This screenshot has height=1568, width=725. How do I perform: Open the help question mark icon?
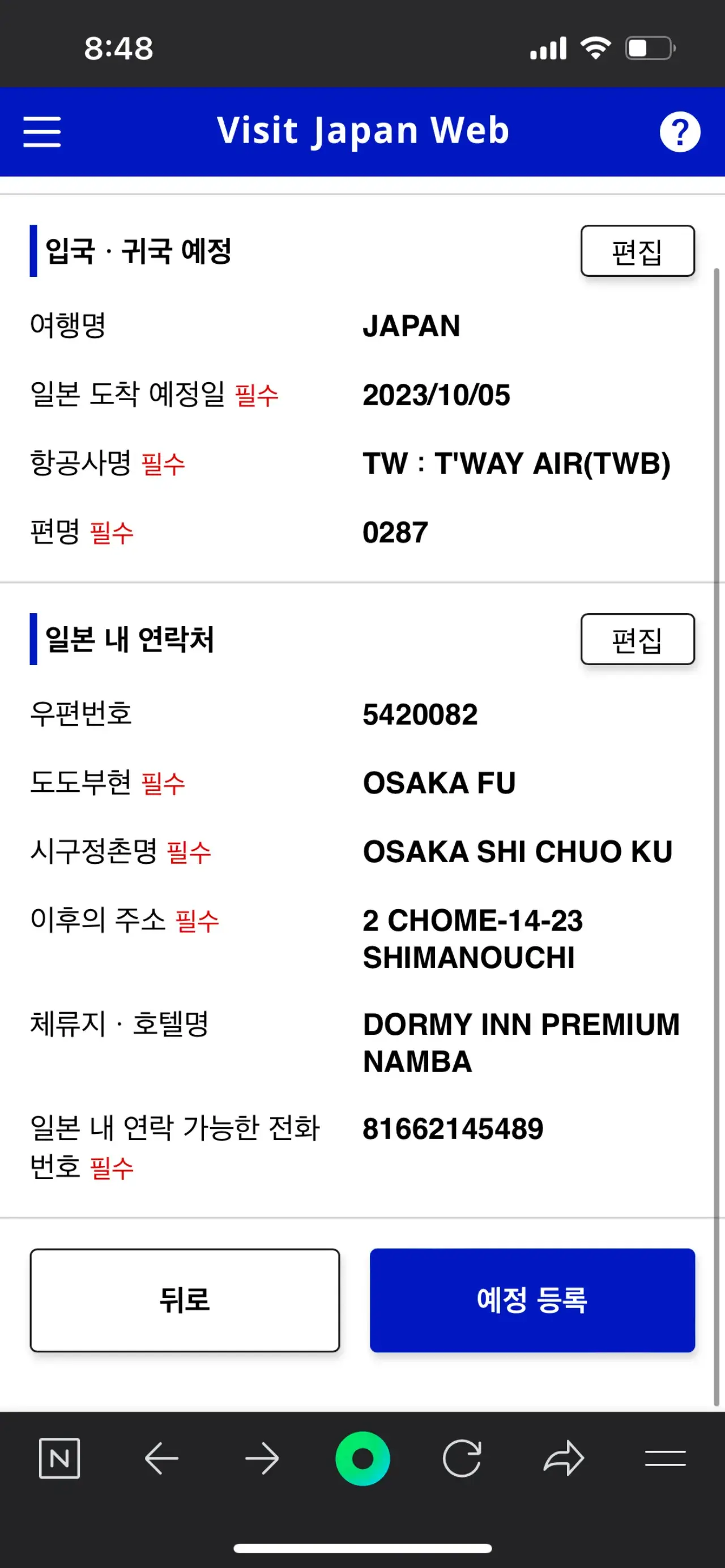[x=679, y=131]
